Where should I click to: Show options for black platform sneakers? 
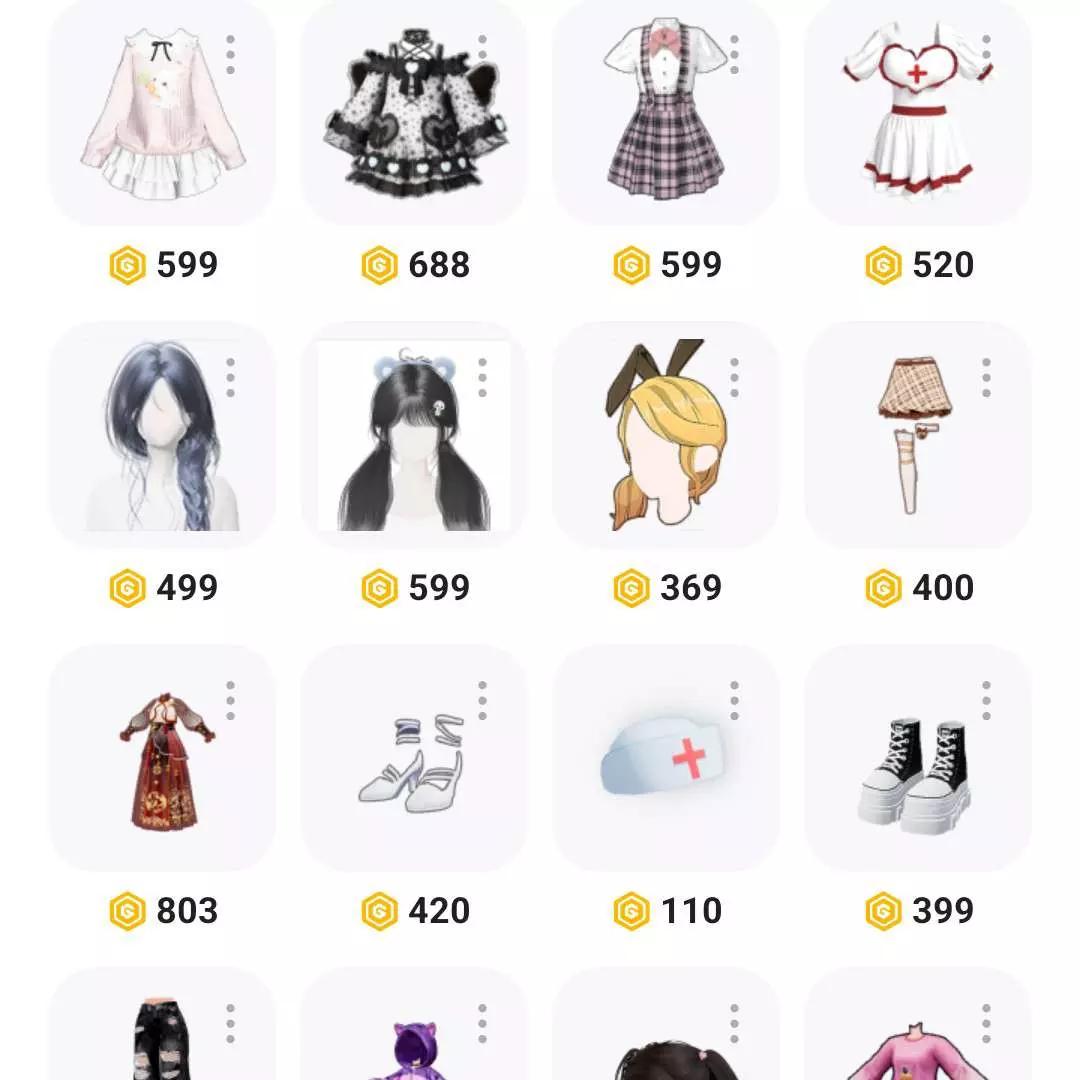click(x=986, y=701)
